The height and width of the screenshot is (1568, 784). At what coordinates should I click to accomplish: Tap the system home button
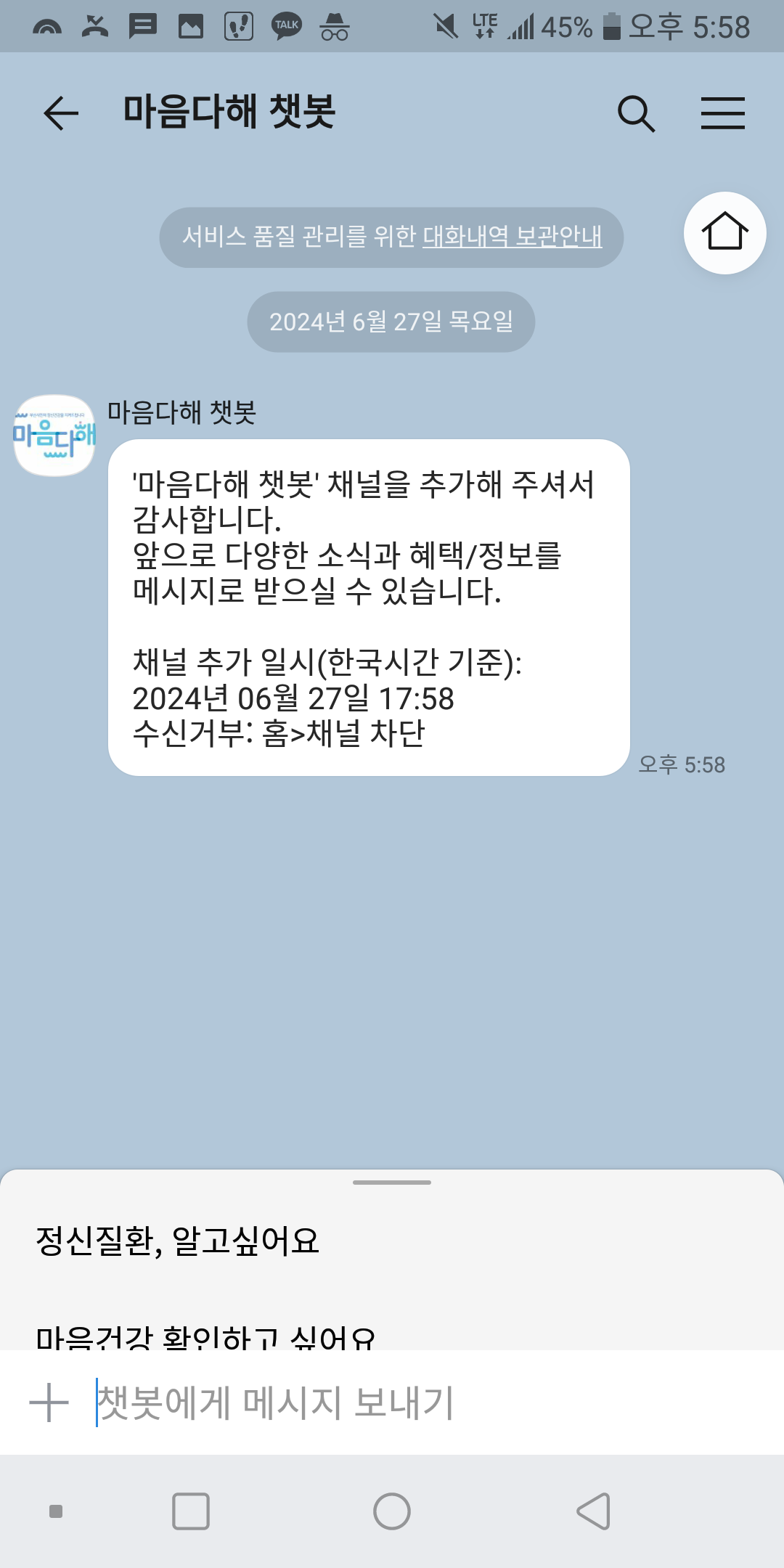click(392, 1511)
